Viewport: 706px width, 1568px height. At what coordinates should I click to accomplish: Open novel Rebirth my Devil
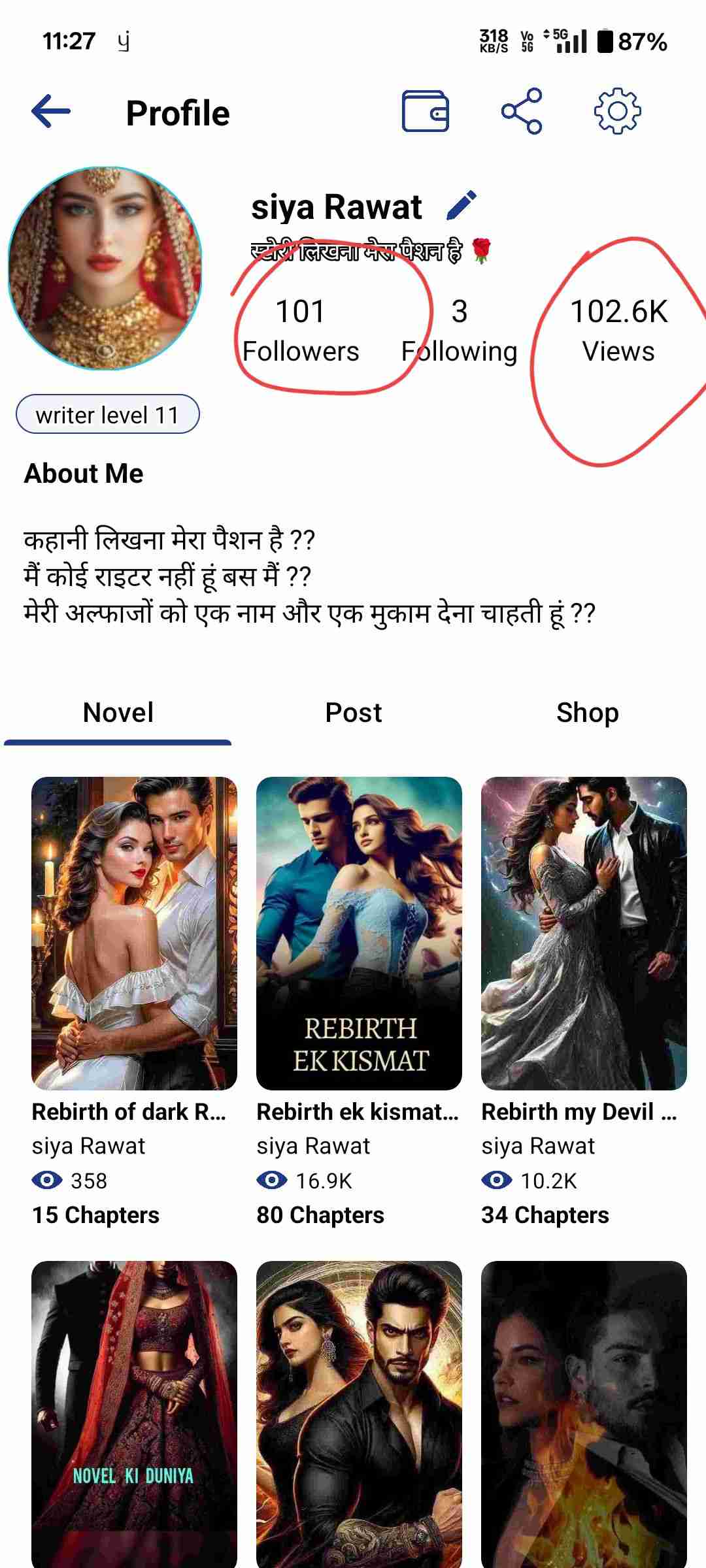click(x=584, y=933)
